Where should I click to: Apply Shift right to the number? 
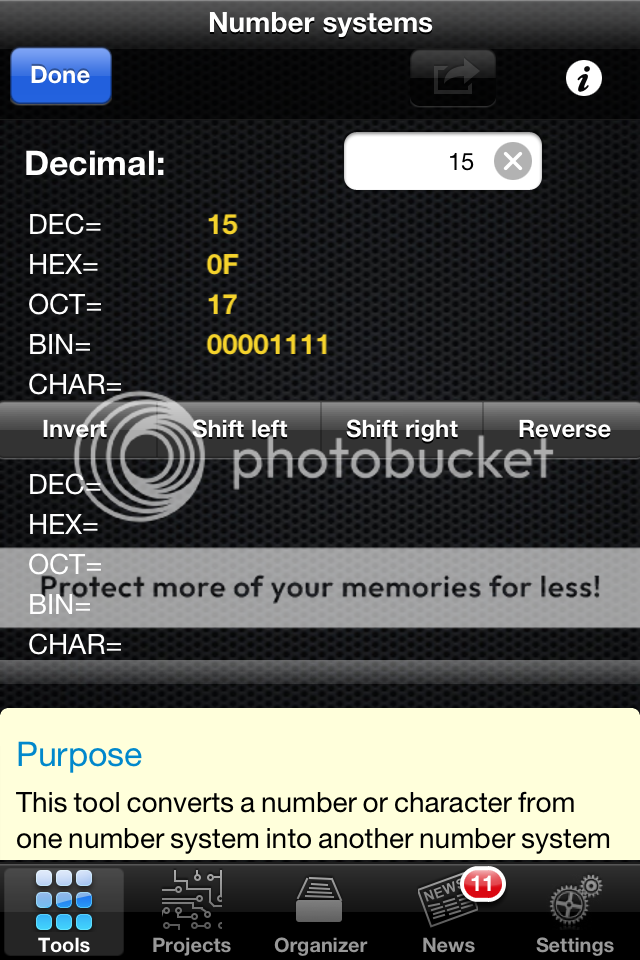[x=402, y=430]
